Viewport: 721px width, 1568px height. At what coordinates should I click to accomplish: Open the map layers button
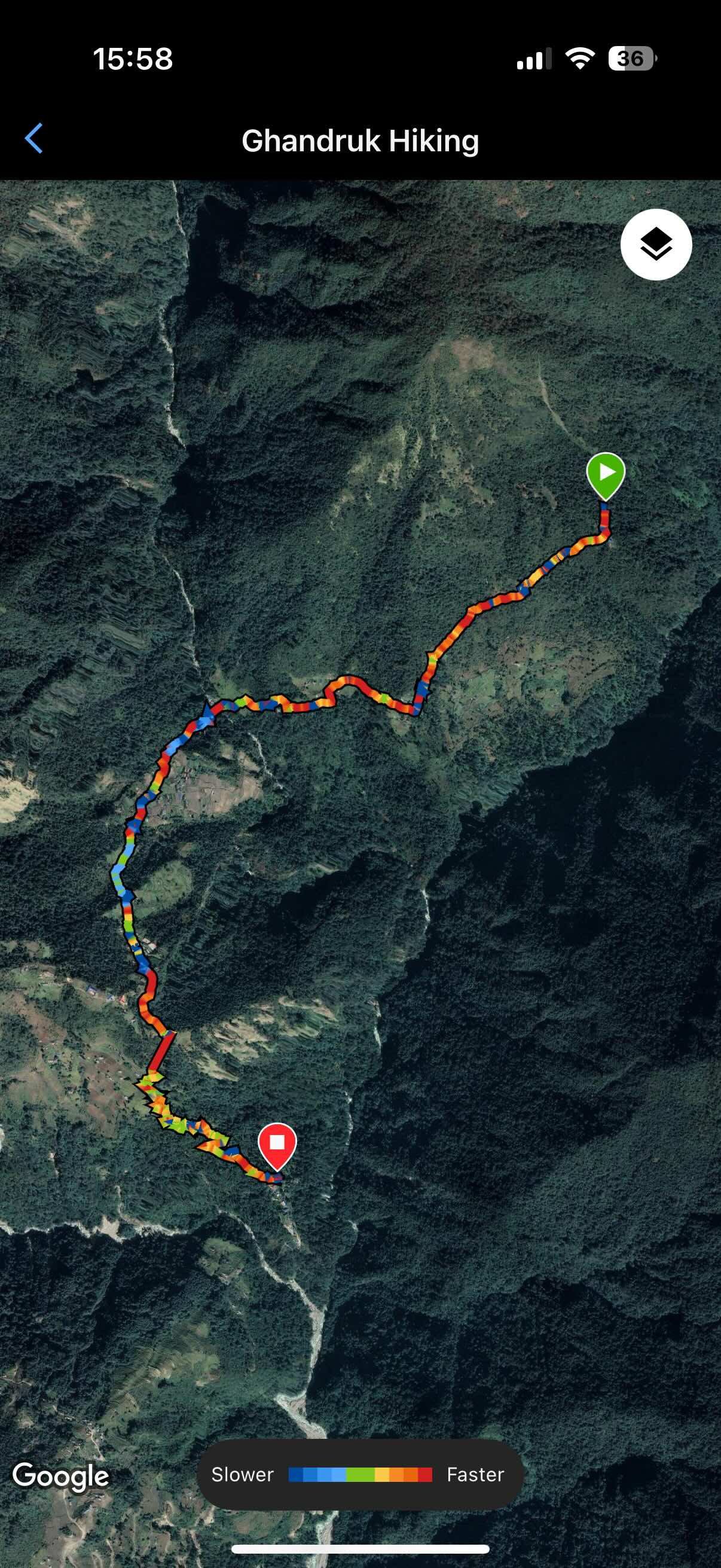point(656,245)
